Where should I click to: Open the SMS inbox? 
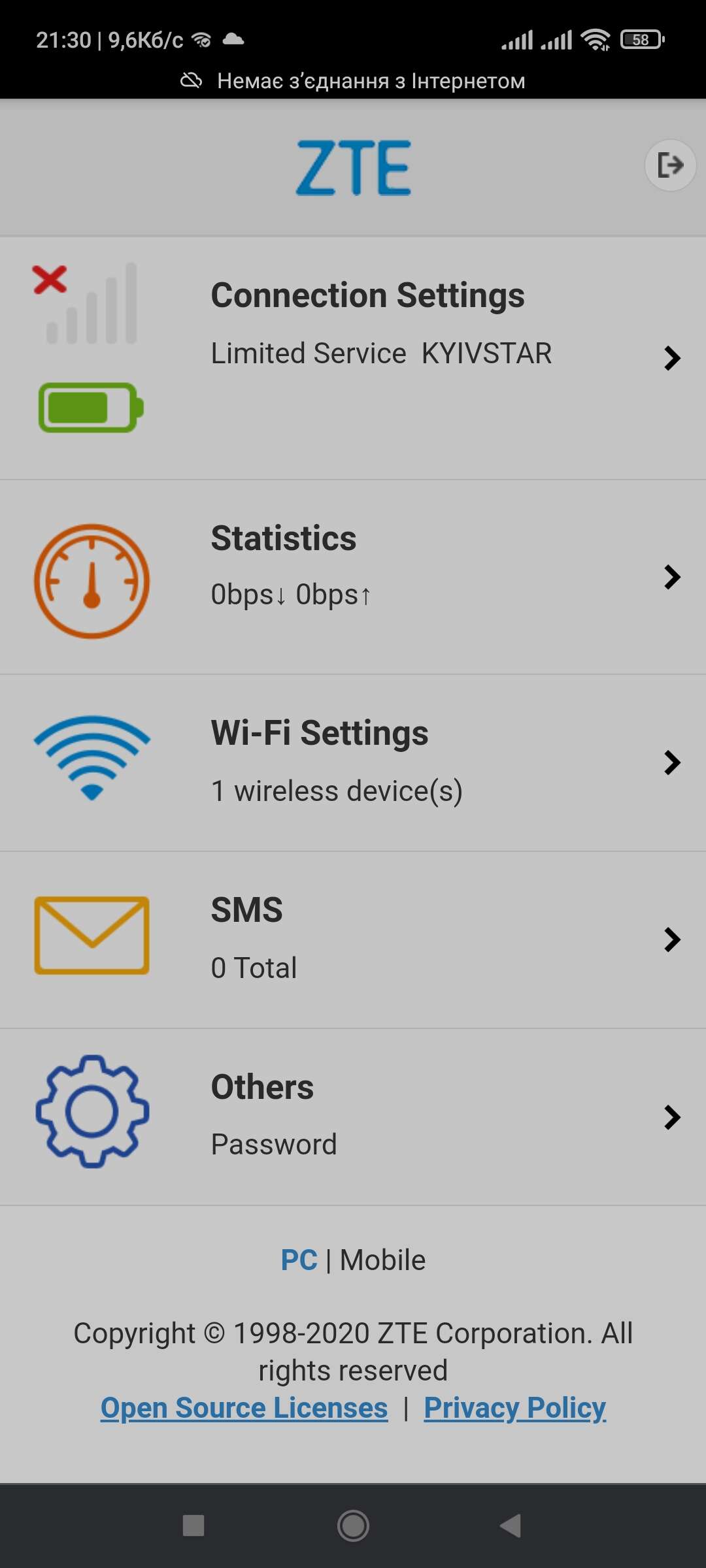pyautogui.click(x=353, y=940)
